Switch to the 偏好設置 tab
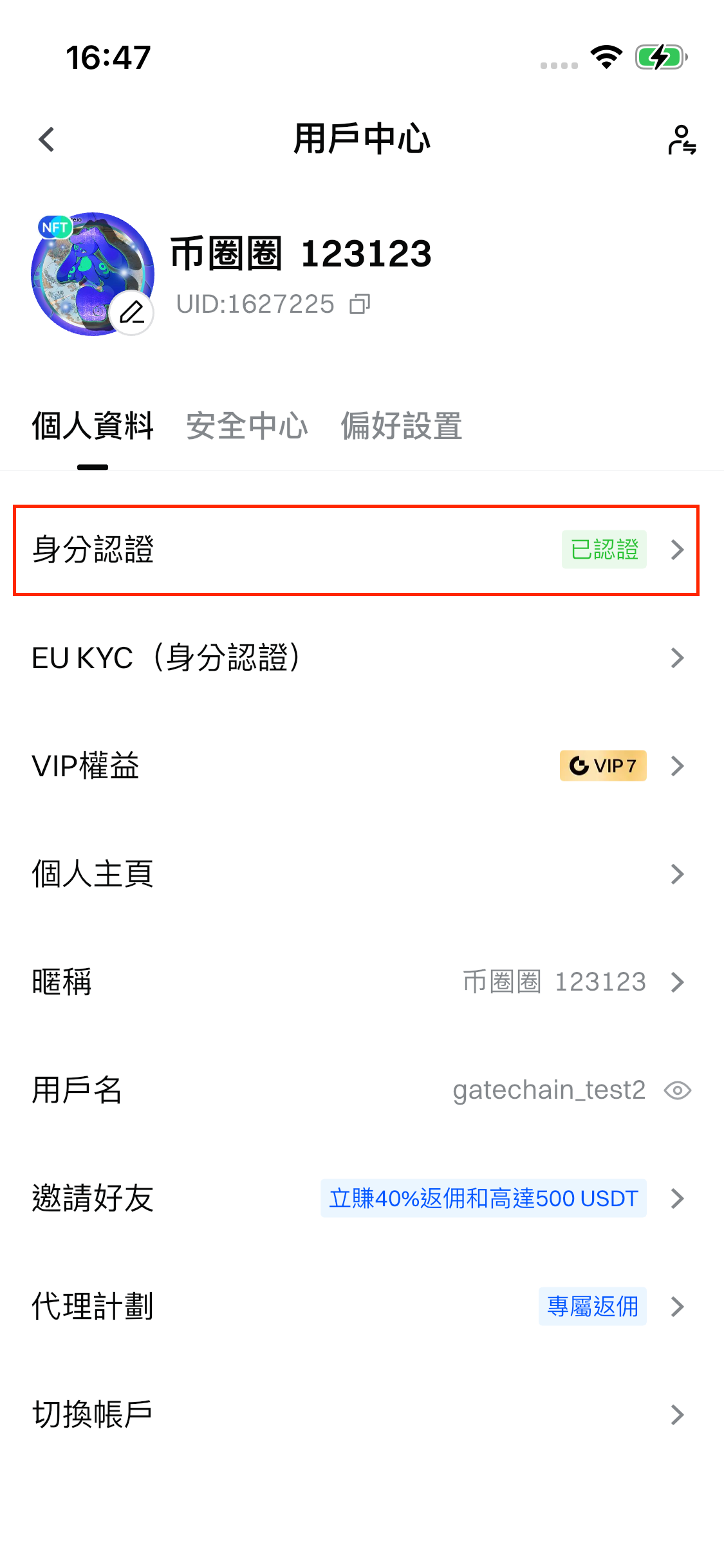 coord(401,426)
